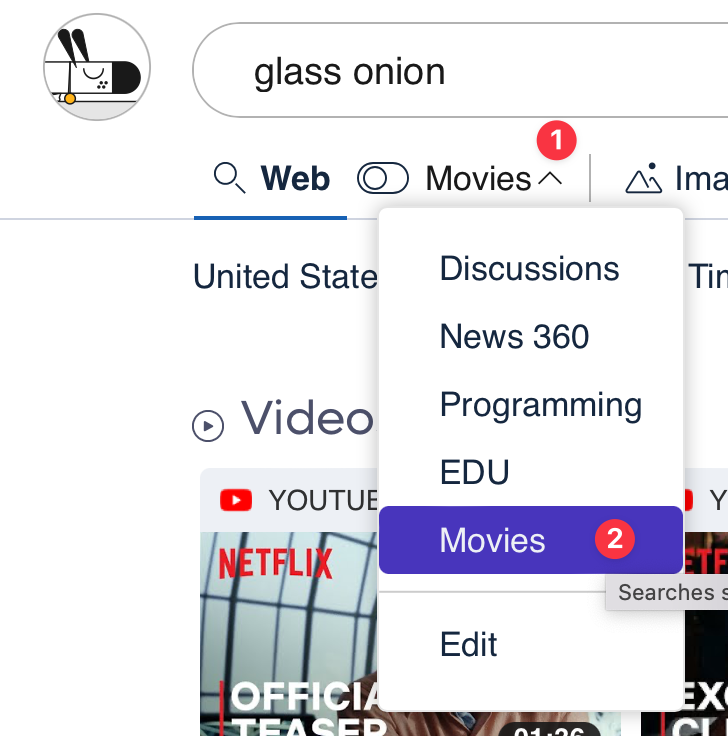The image size is (728, 736).
Task: Click the YouTube icon on the first video
Action: [x=235, y=500]
